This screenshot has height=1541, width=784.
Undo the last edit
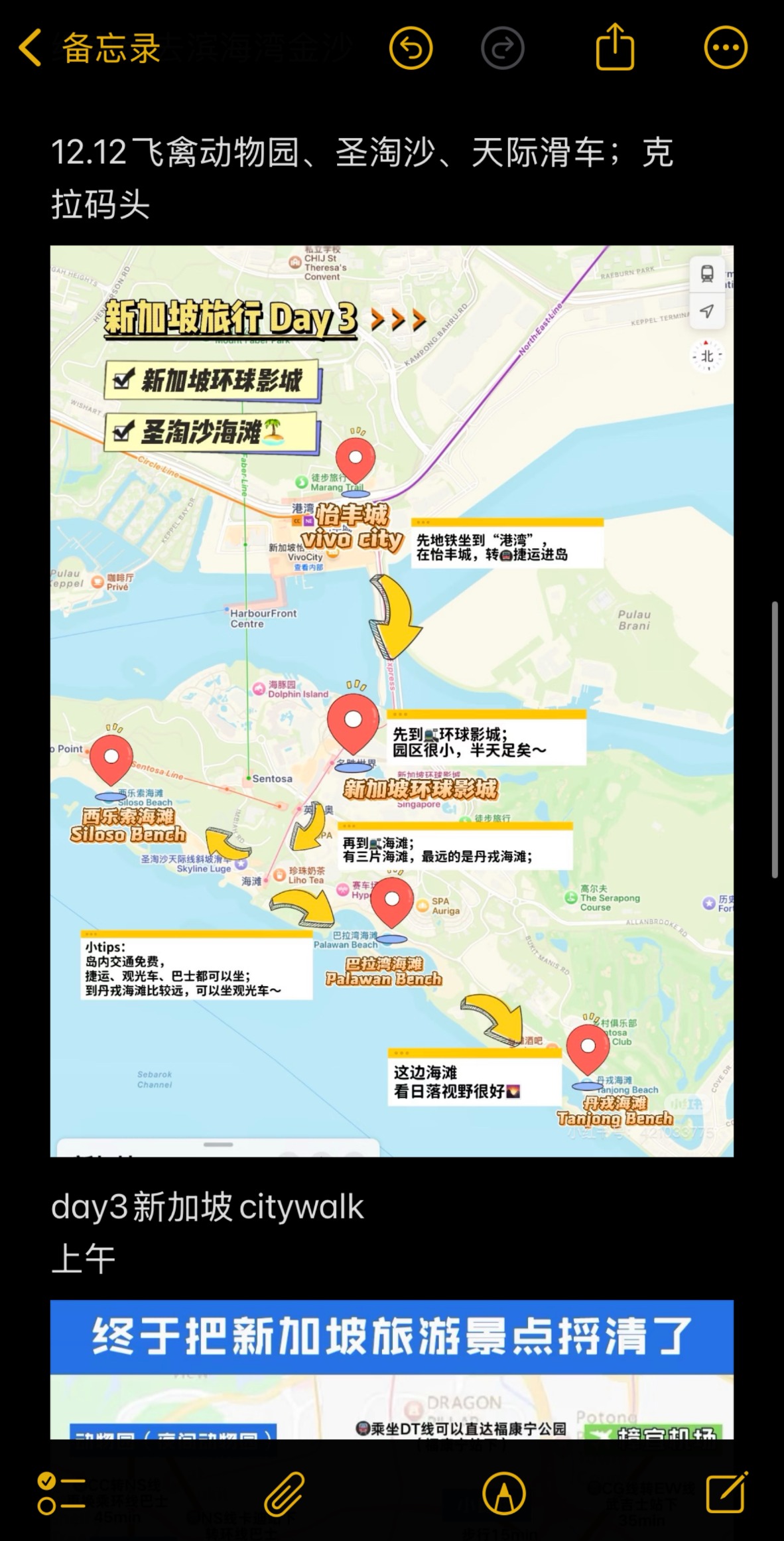click(x=411, y=48)
